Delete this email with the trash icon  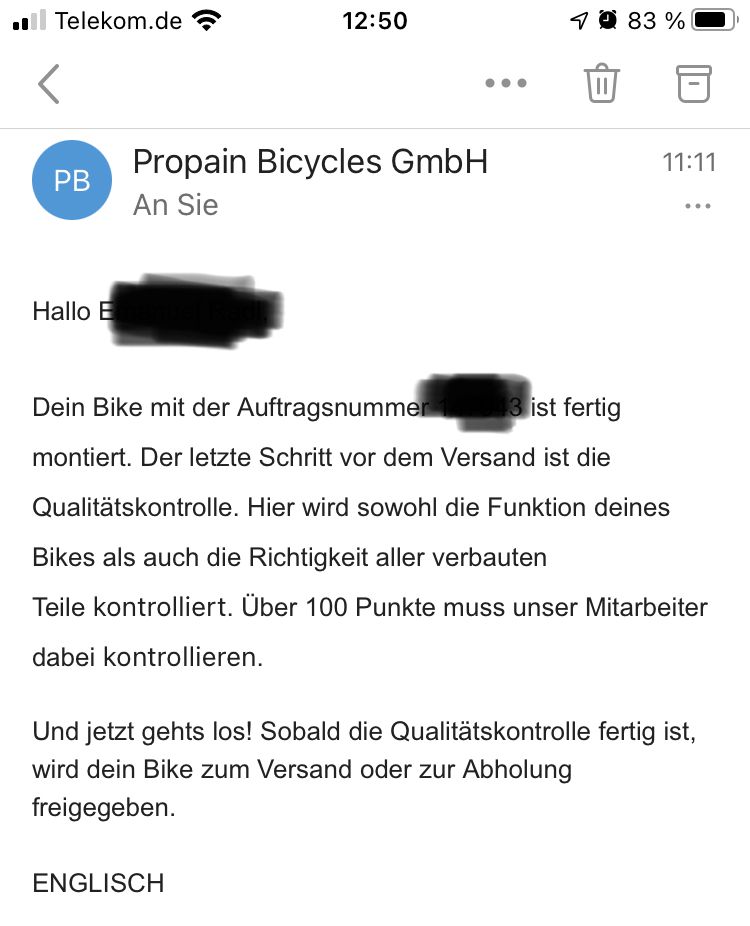point(602,84)
